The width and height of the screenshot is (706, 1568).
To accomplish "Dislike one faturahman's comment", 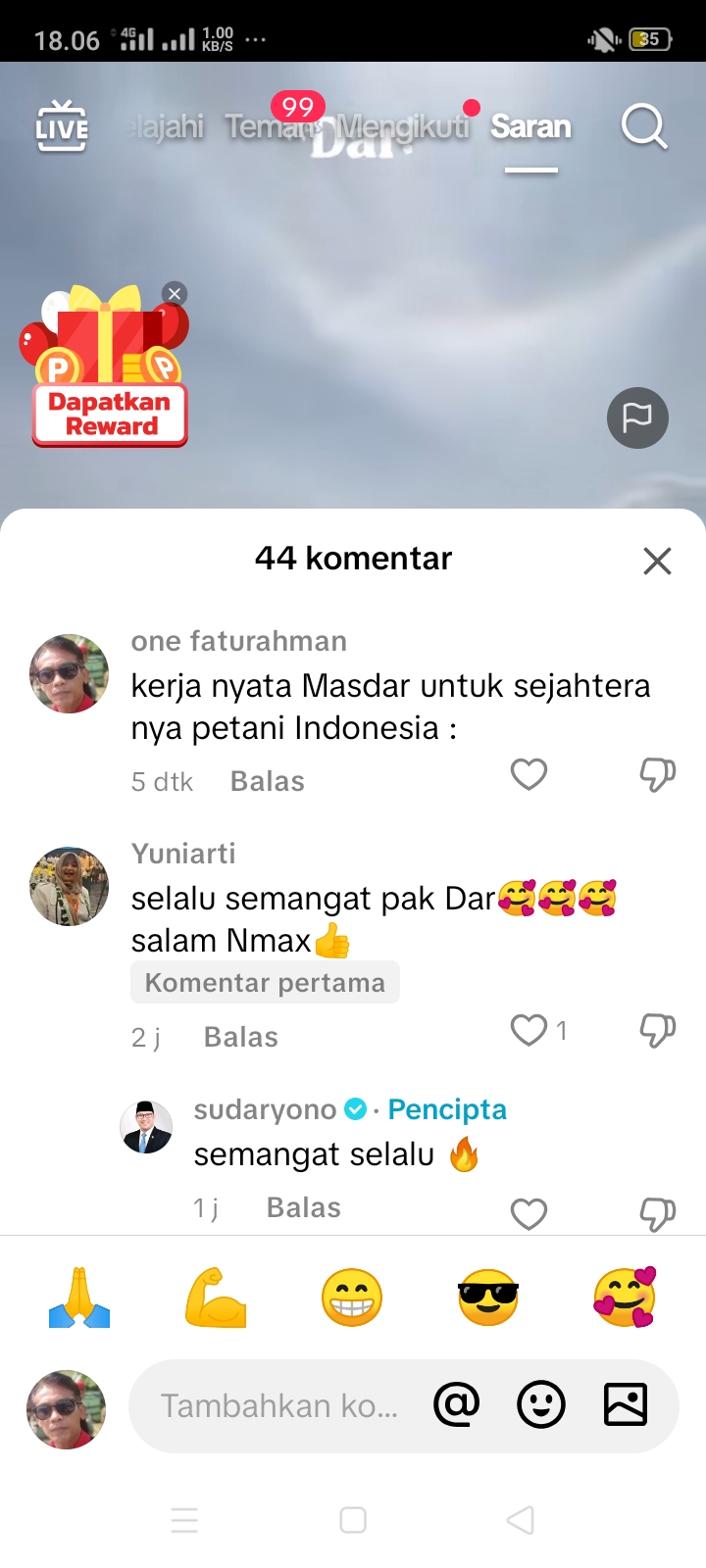I will click(658, 774).
